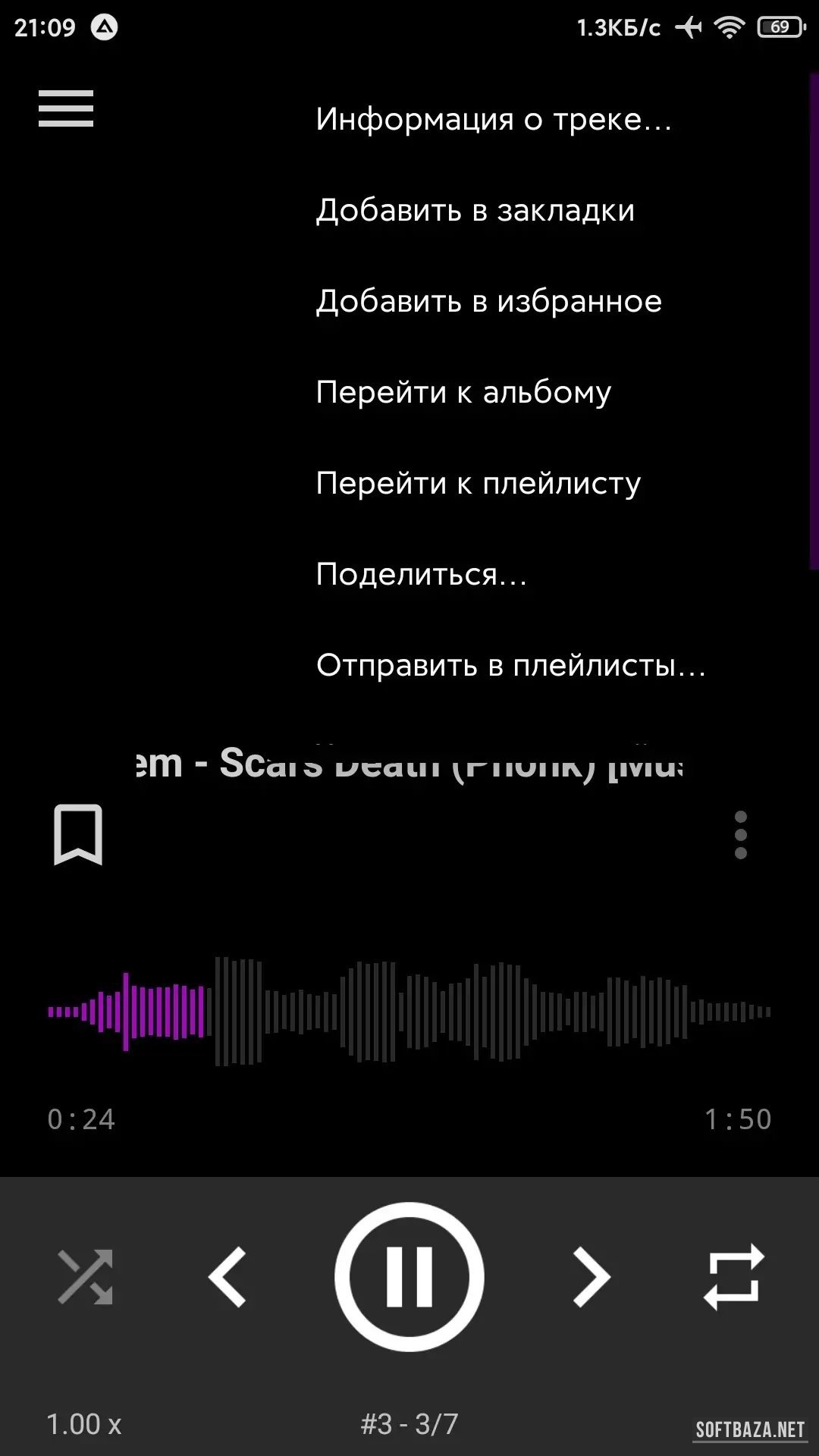The height and width of the screenshot is (1456, 819).
Task: Open «Информация о треке…»
Action: point(494,119)
